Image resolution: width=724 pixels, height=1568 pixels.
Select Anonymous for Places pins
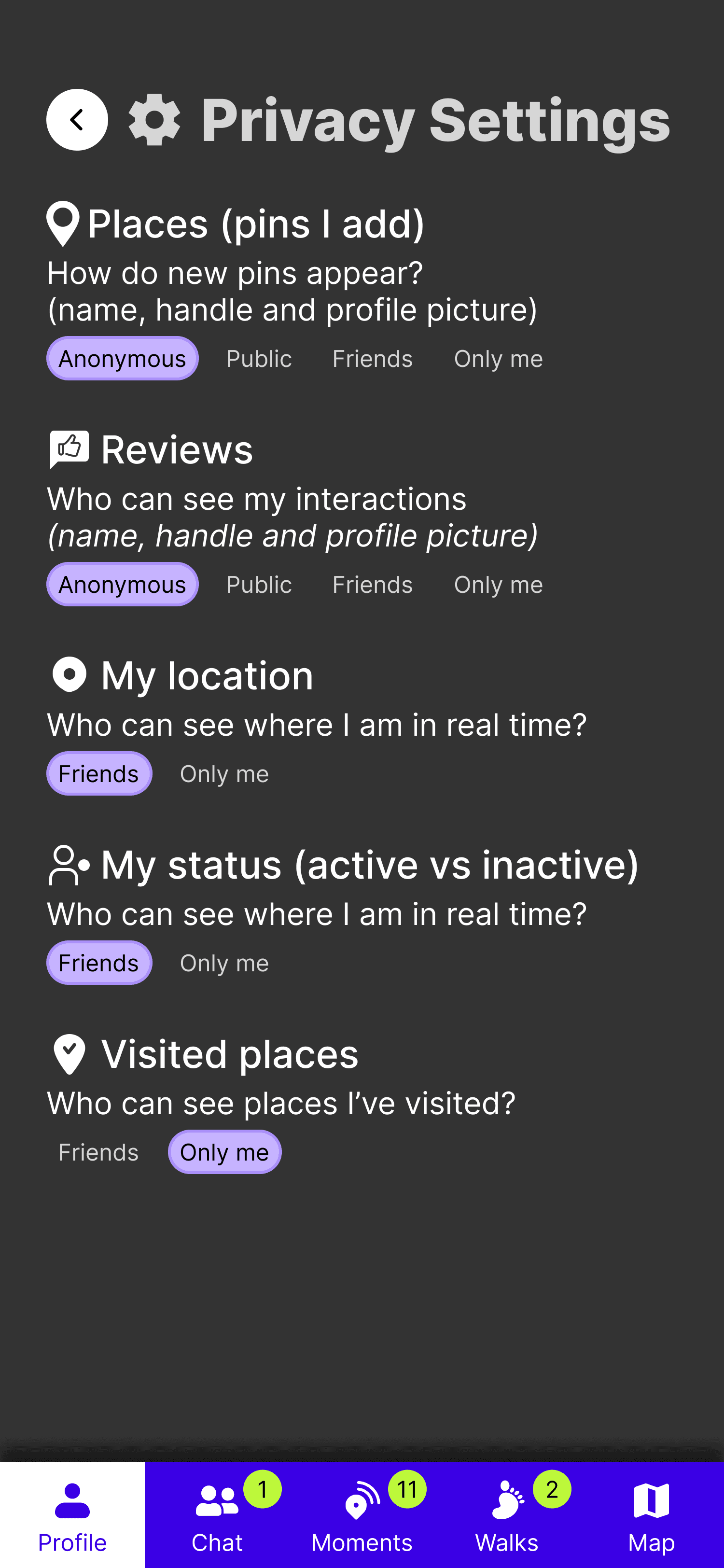(122, 359)
